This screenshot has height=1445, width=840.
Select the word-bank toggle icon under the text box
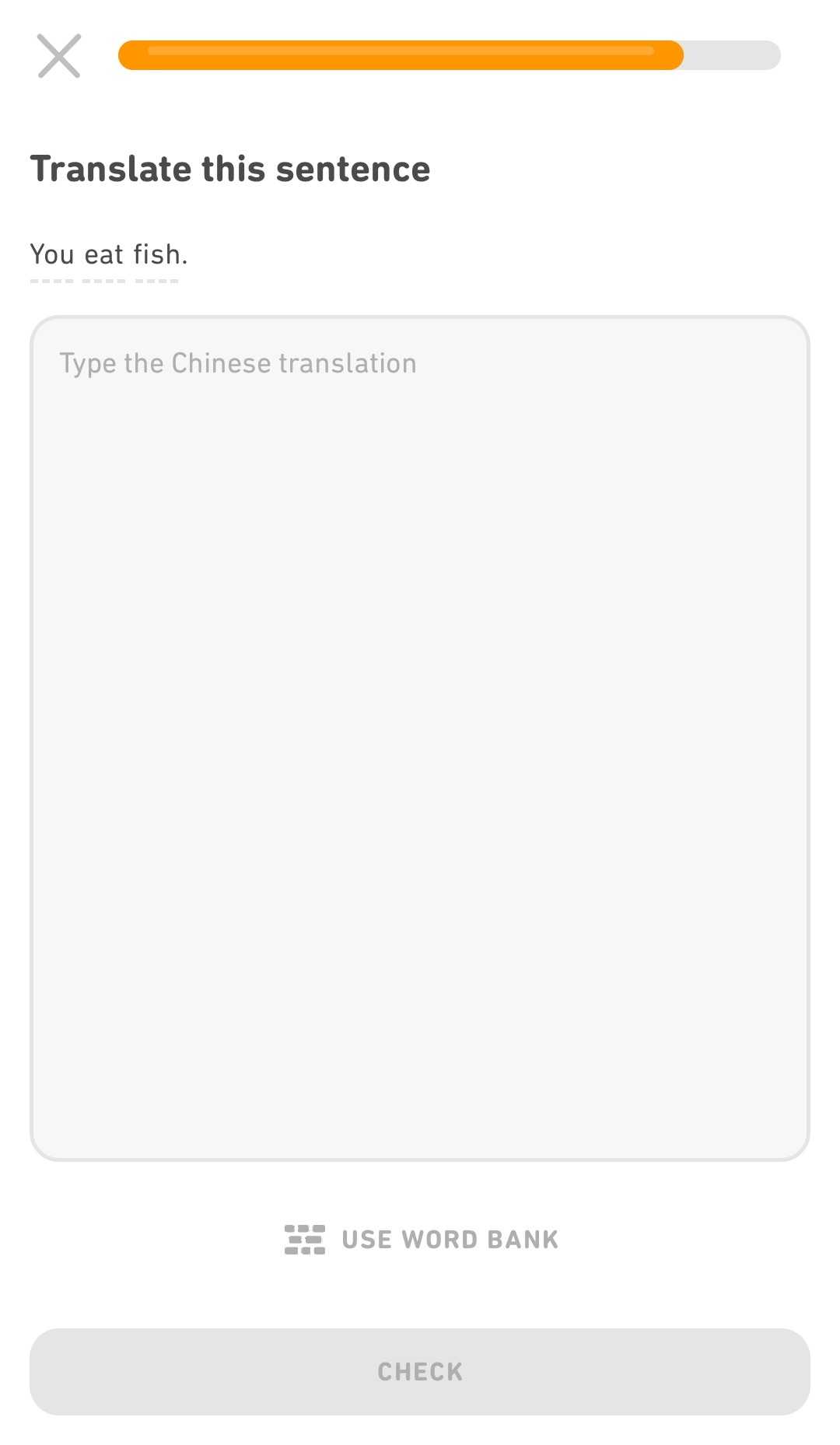[305, 1238]
